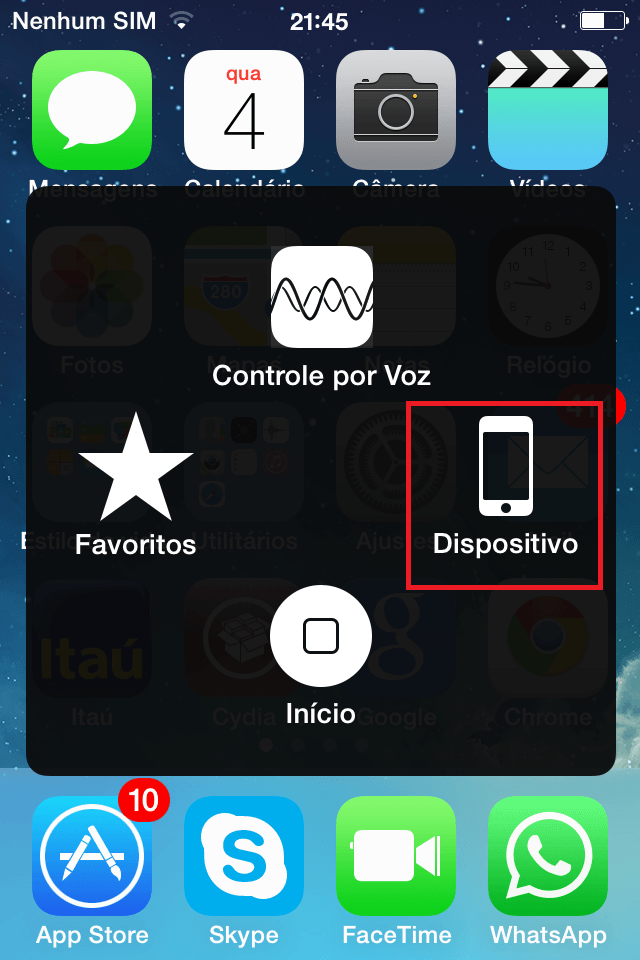Launch the Vídeos app
640x960 pixels.
(x=548, y=110)
